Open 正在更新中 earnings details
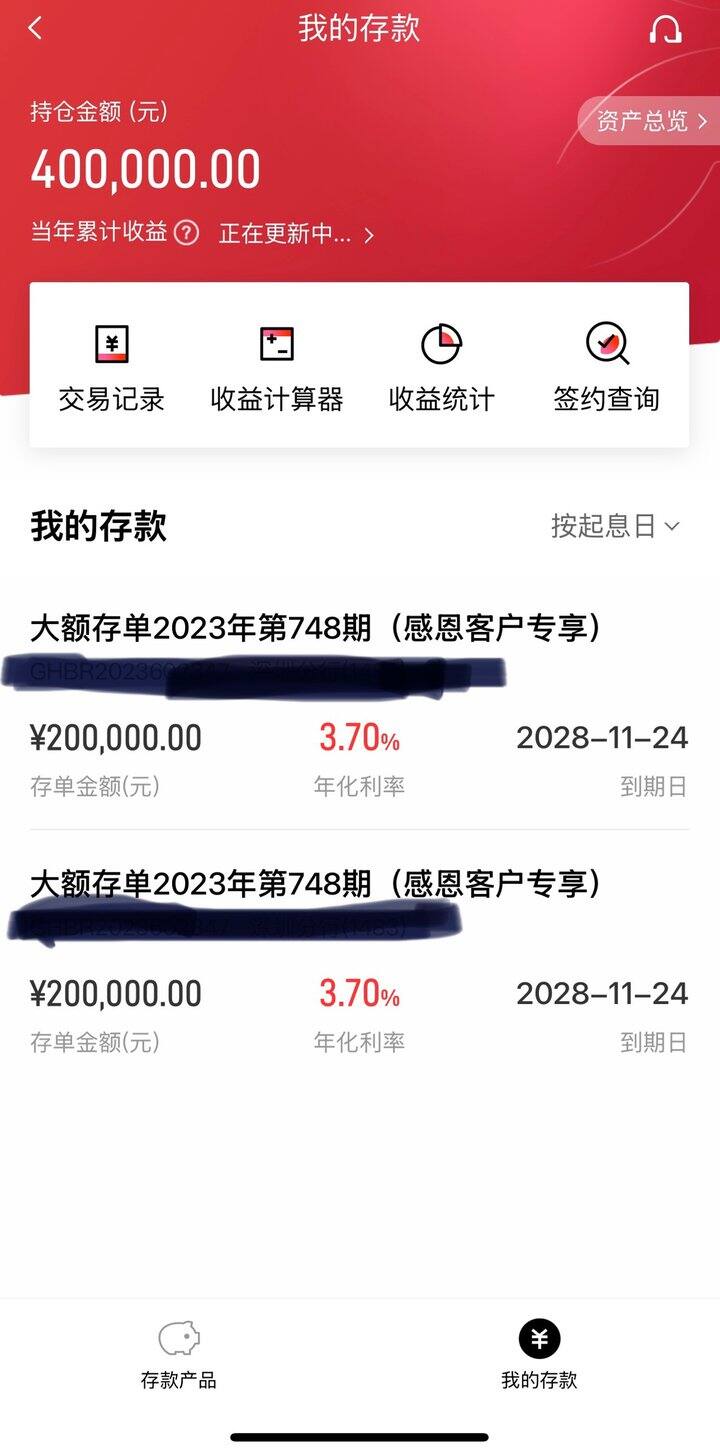Image resolution: width=720 pixels, height=1455 pixels. click(296, 234)
